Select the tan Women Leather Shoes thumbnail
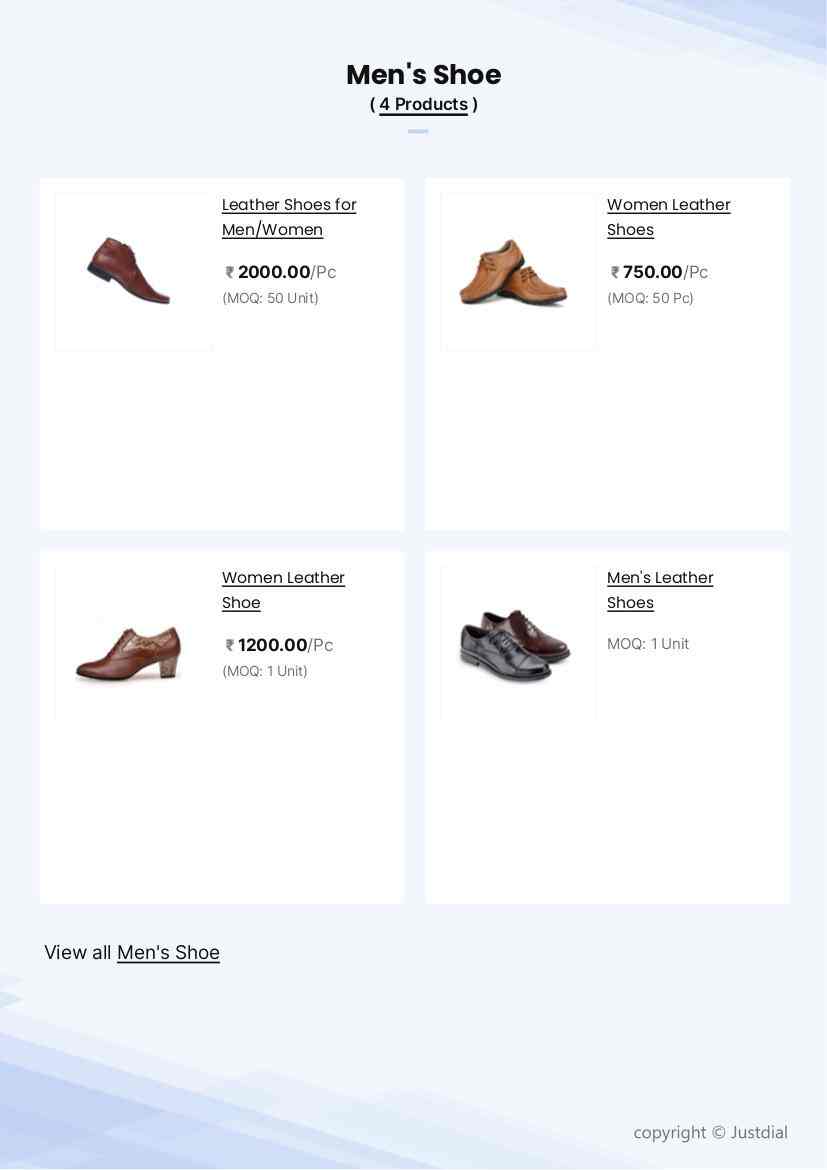Screen dimensions: 827x1170 pos(517,271)
